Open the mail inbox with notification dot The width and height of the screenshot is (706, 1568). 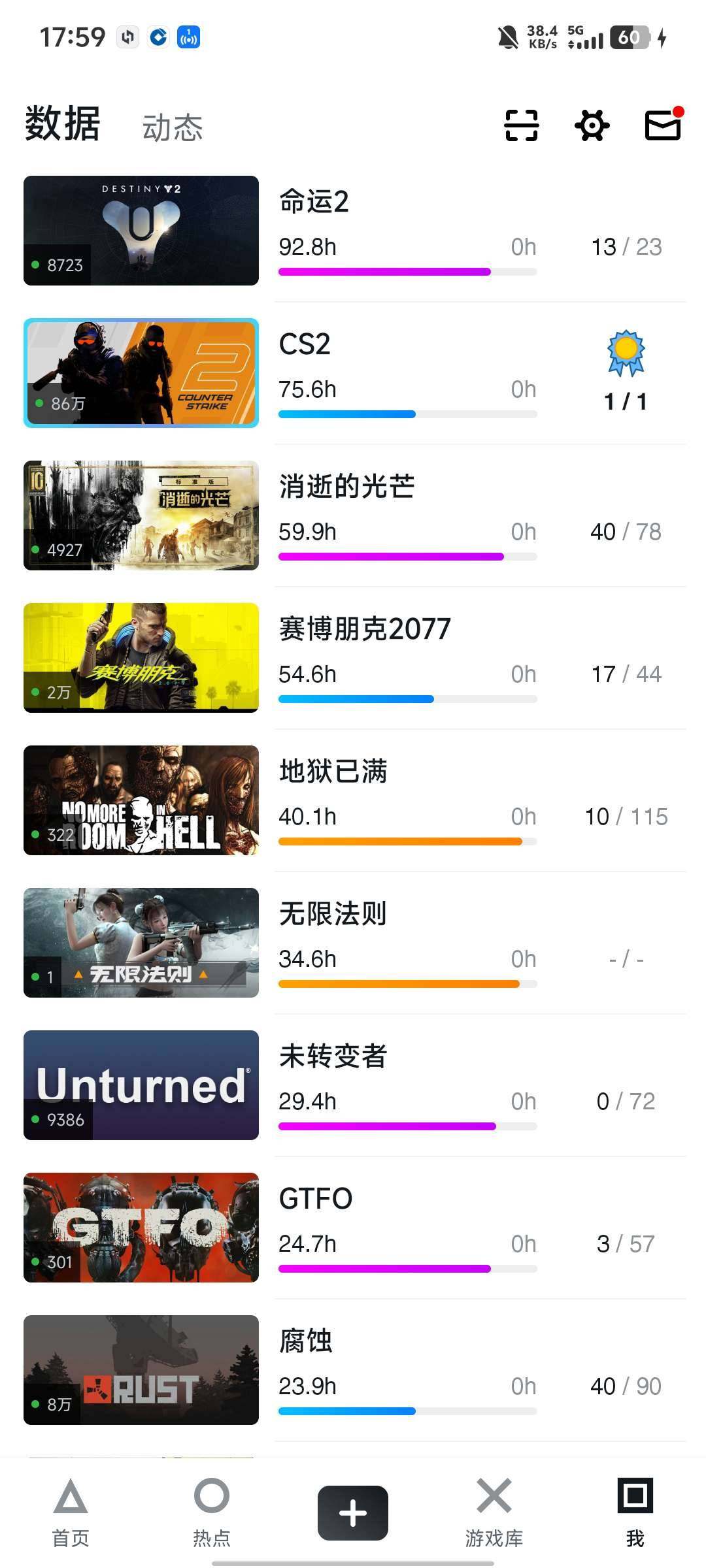tap(662, 125)
